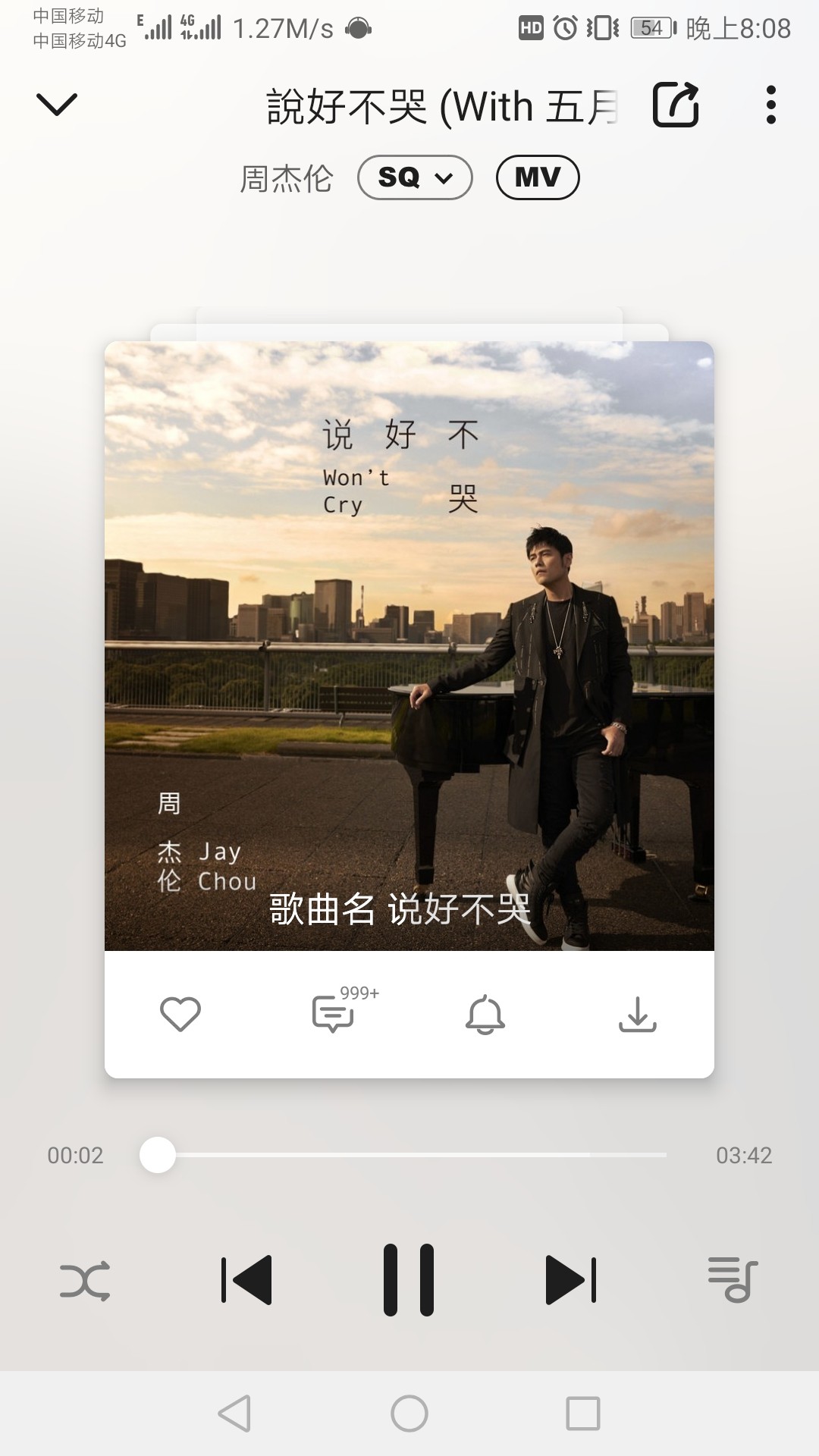Go back with the system back button
This screenshot has height=1456, width=819.
coord(235,1414)
